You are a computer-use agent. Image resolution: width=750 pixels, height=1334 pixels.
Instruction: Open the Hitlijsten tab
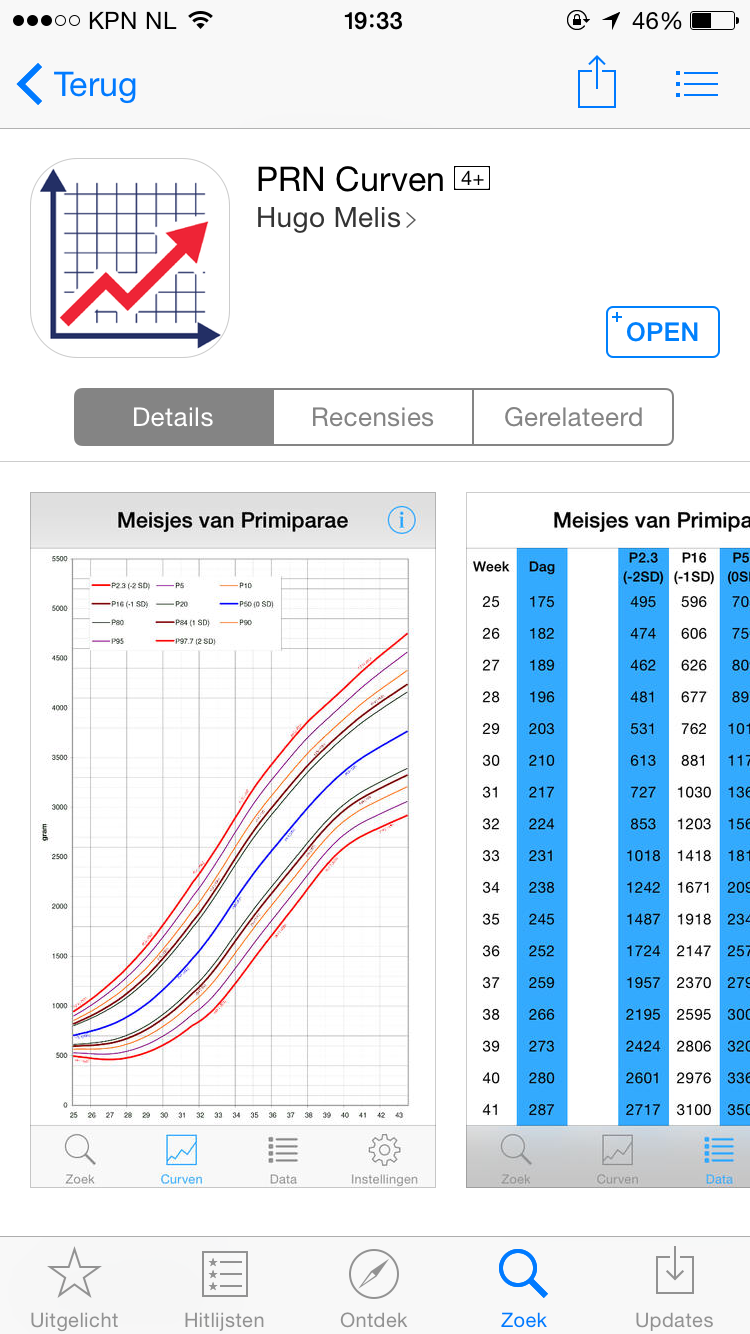click(x=224, y=1289)
